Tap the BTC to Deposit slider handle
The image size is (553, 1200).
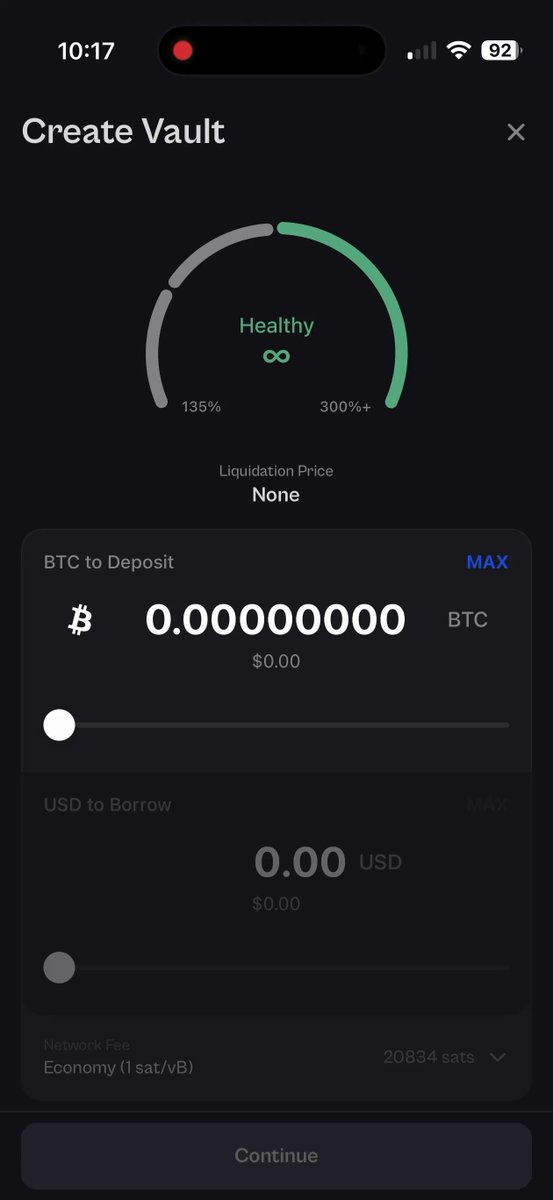(59, 725)
